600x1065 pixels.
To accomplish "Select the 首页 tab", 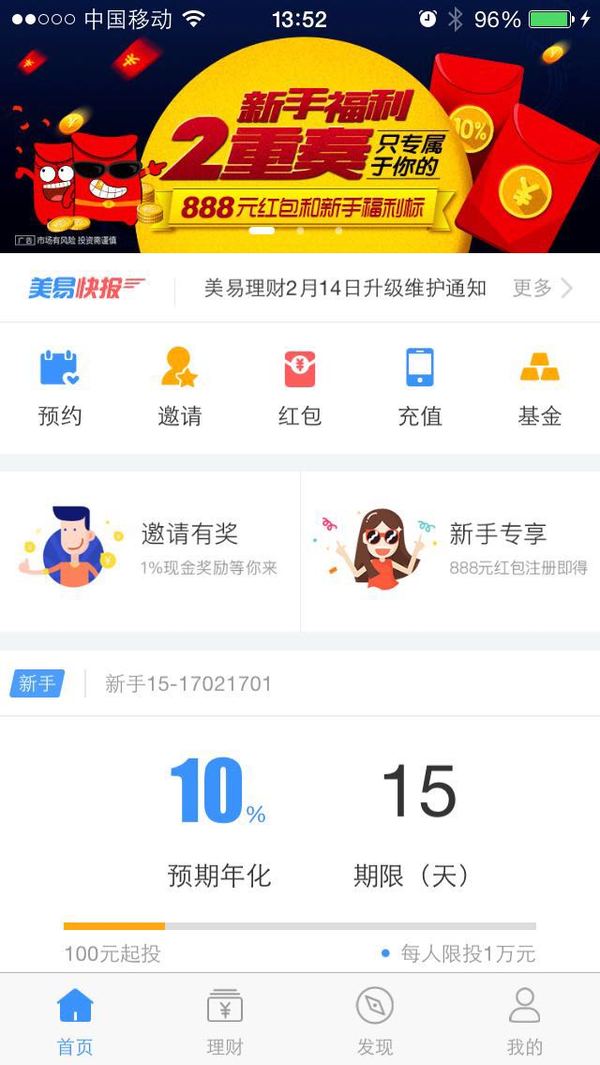I will pyautogui.click(x=75, y=1019).
